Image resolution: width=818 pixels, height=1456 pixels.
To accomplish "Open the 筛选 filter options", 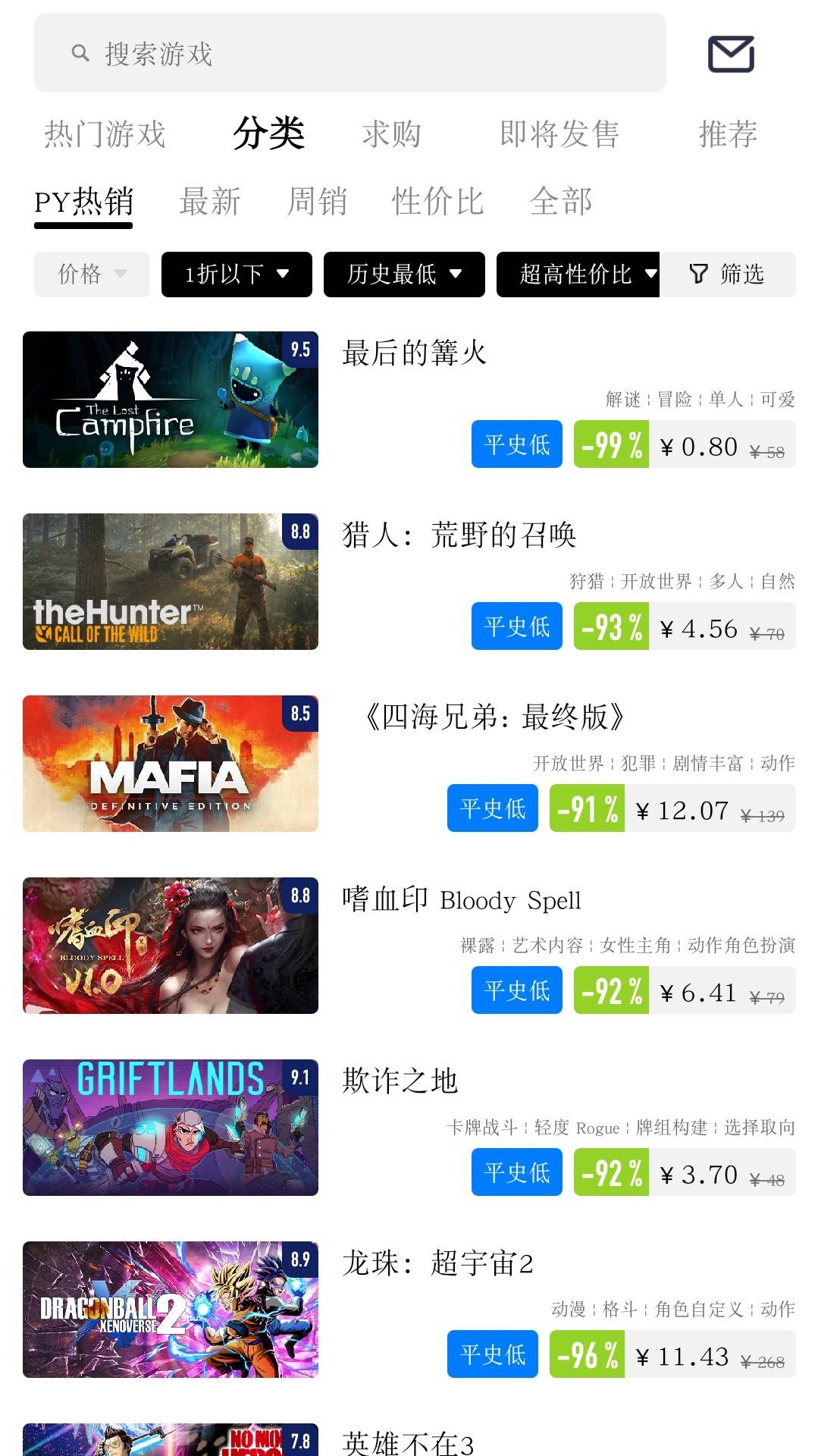I will coord(727,274).
